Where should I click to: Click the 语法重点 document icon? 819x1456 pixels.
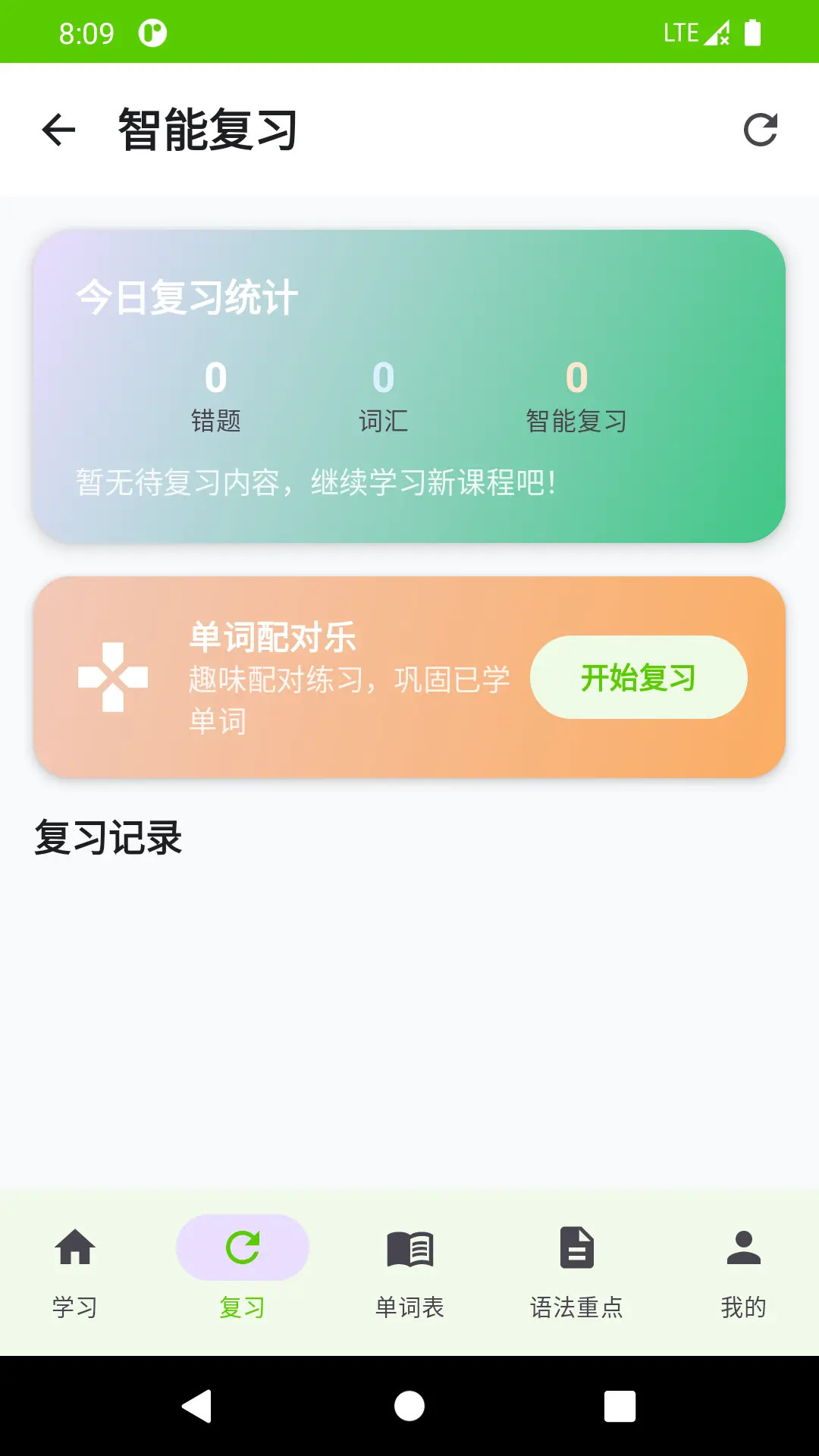[x=576, y=1247]
